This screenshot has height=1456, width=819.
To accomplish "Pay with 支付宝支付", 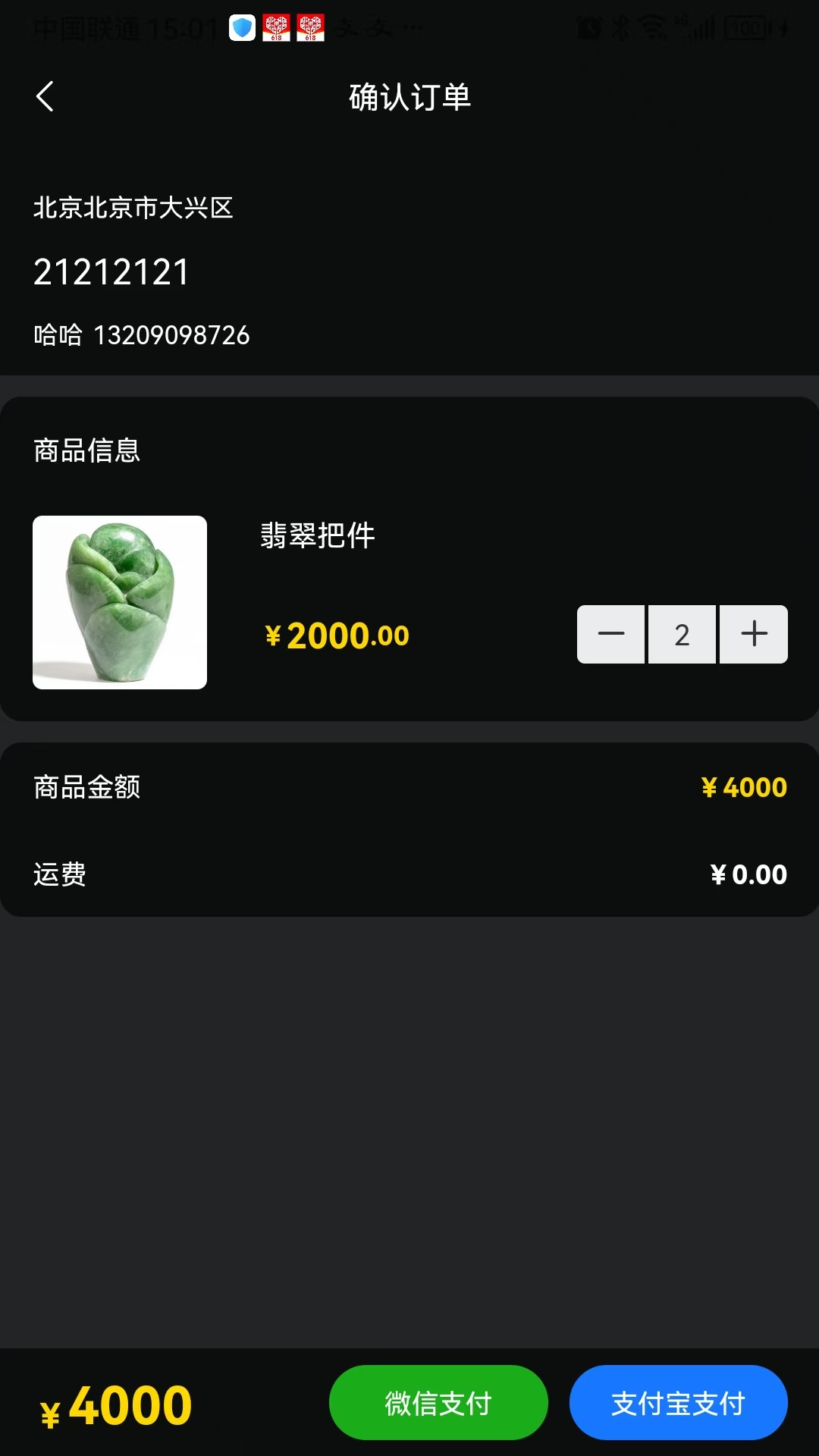I will point(678,1403).
